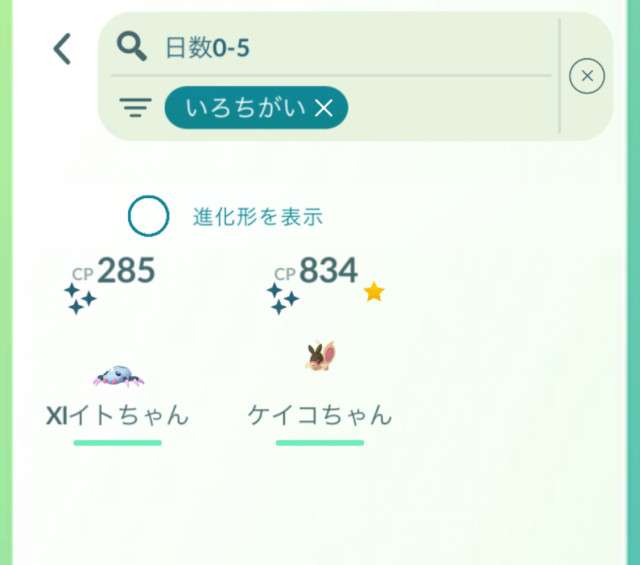640x565 pixels.
Task: Clear the search with the X button
Action: [x=587, y=76]
